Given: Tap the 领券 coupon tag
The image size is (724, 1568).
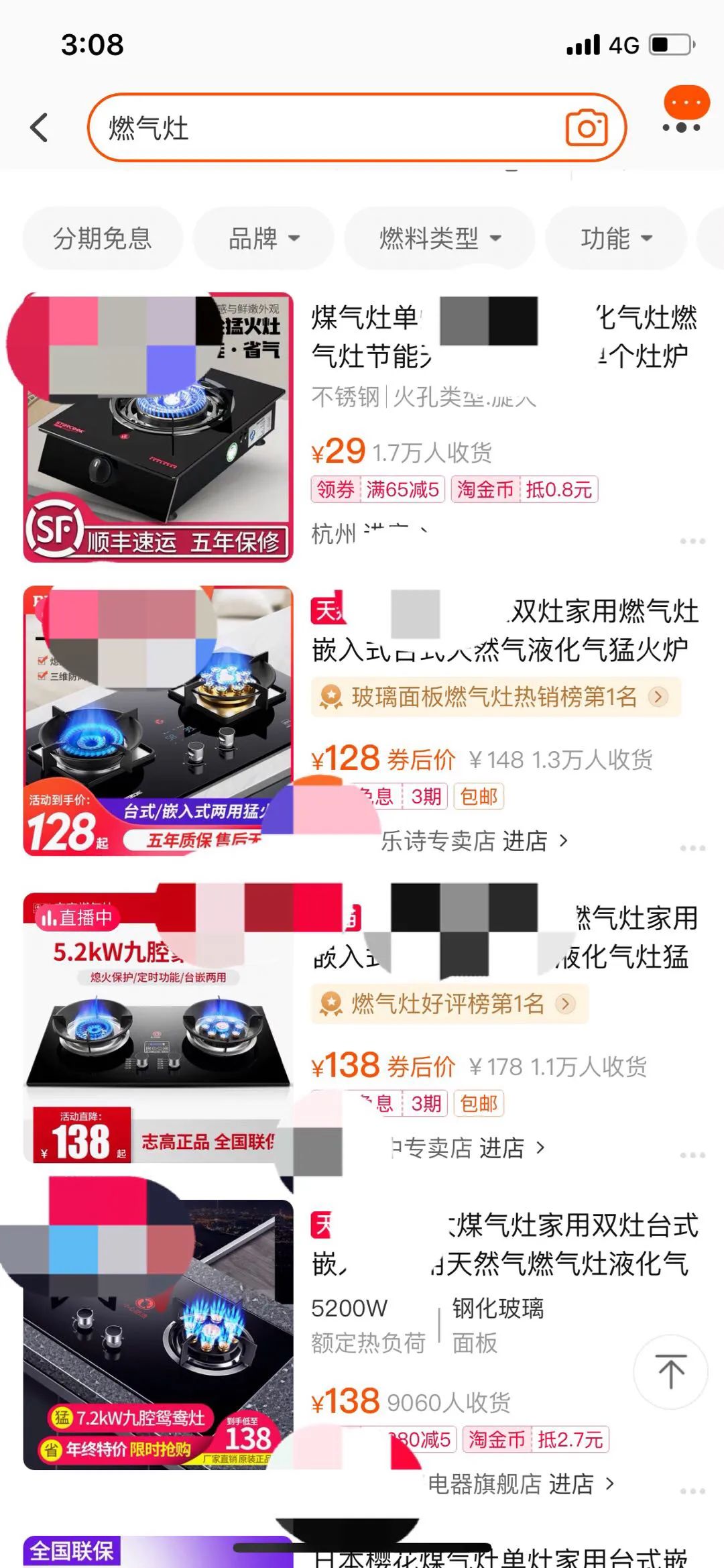Looking at the screenshot, I should pos(335,490).
